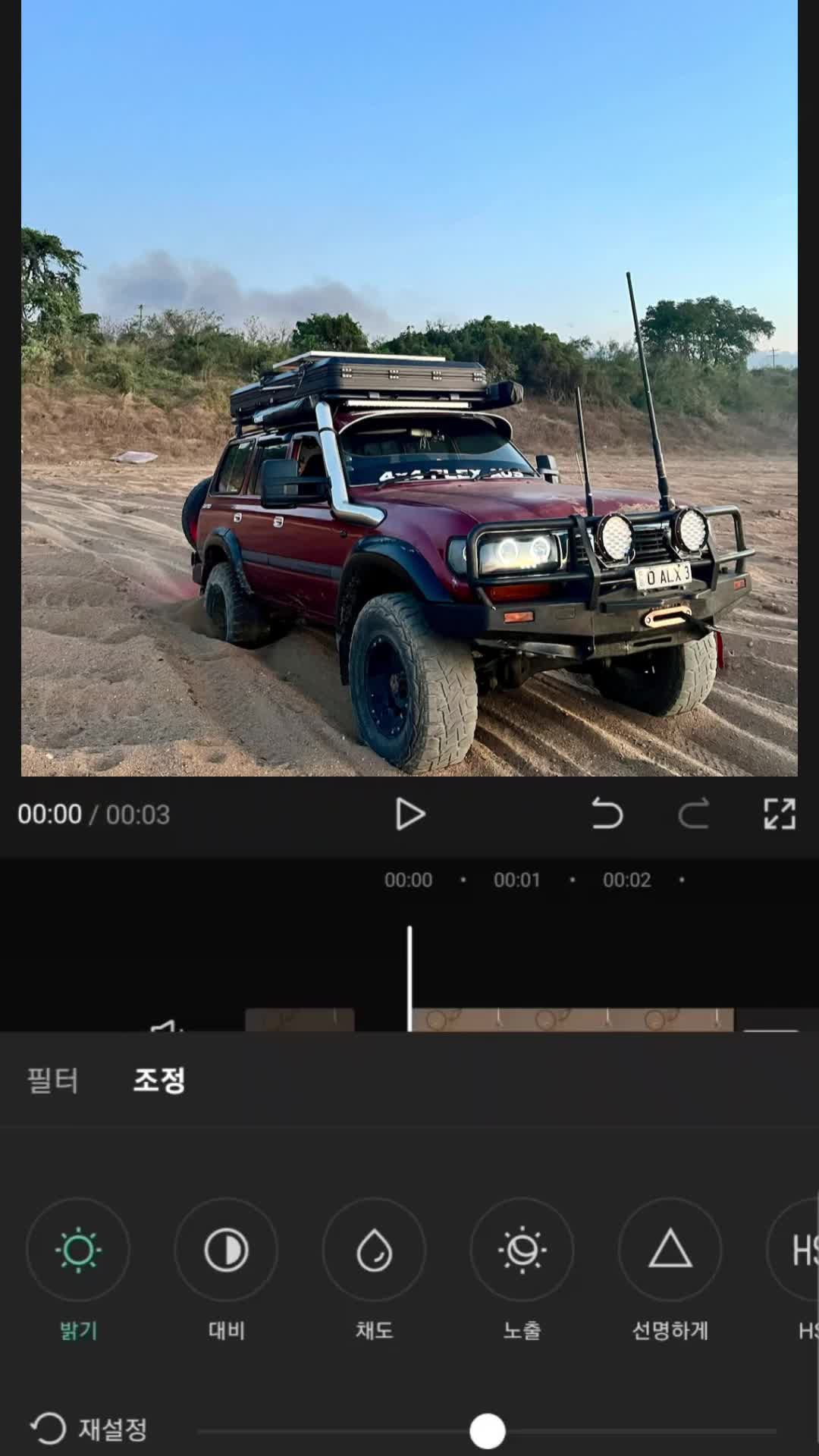Choose the 노출 exposure adjustment

(522, 1250)
